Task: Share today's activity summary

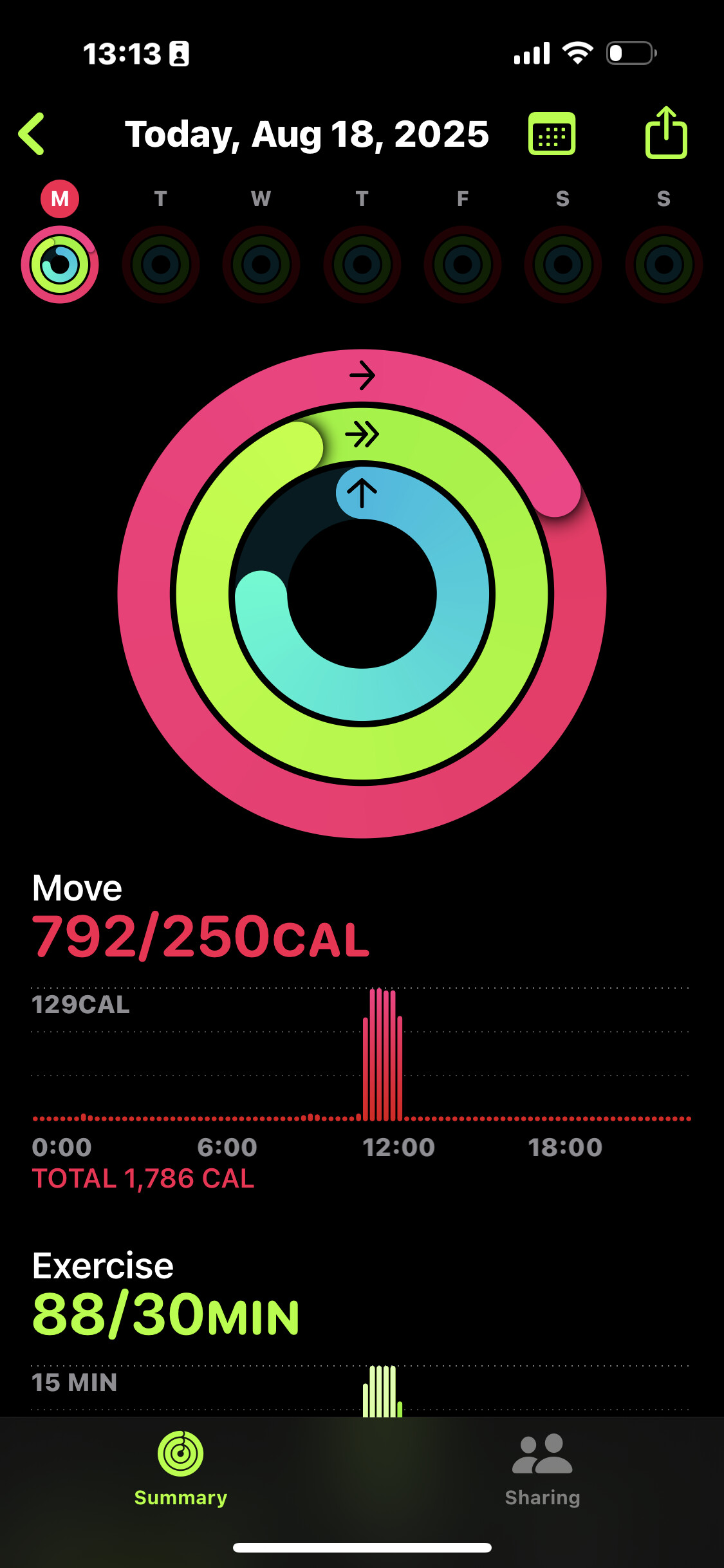Action: point(666,133)
